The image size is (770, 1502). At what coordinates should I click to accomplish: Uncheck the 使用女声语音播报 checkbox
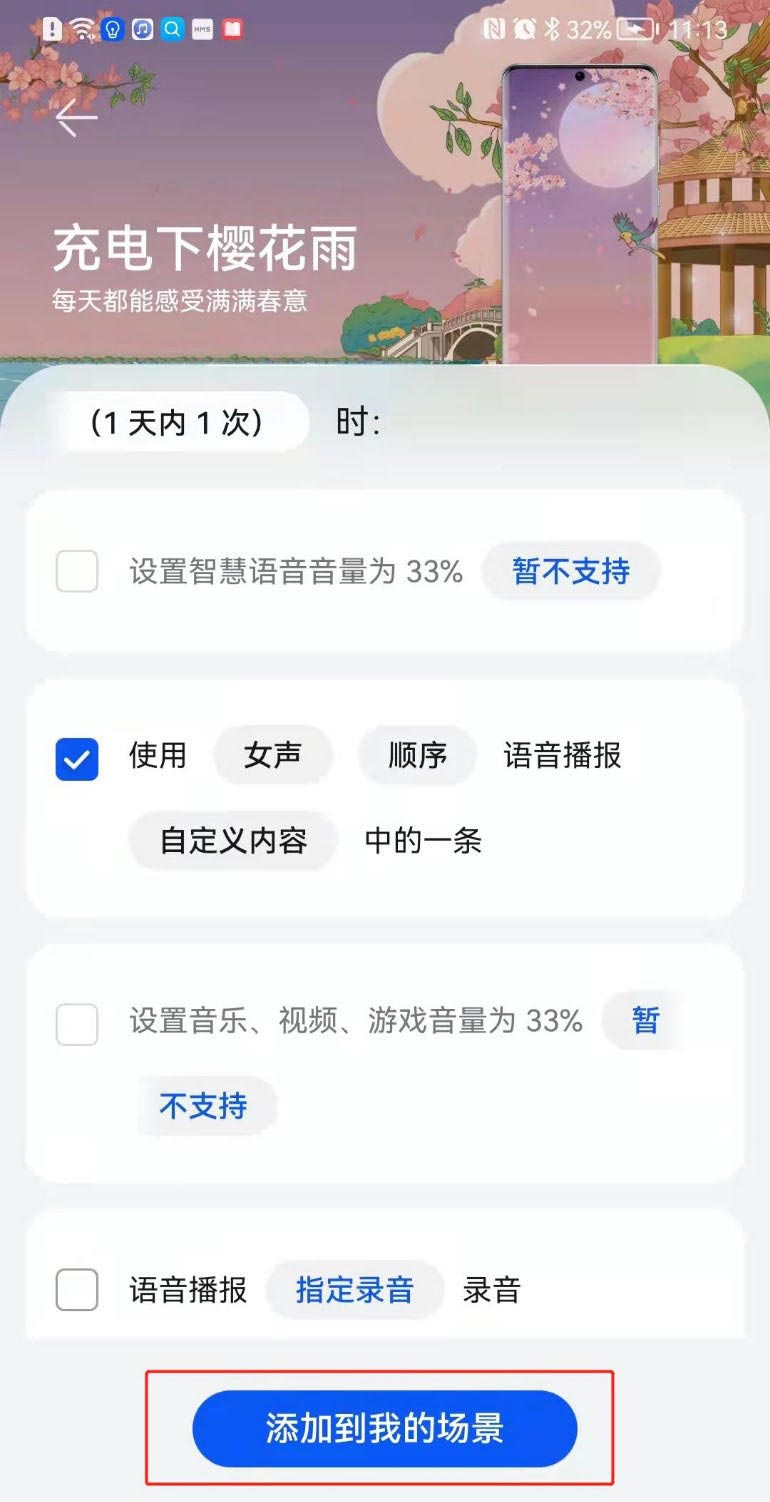(x=77, y=759)
